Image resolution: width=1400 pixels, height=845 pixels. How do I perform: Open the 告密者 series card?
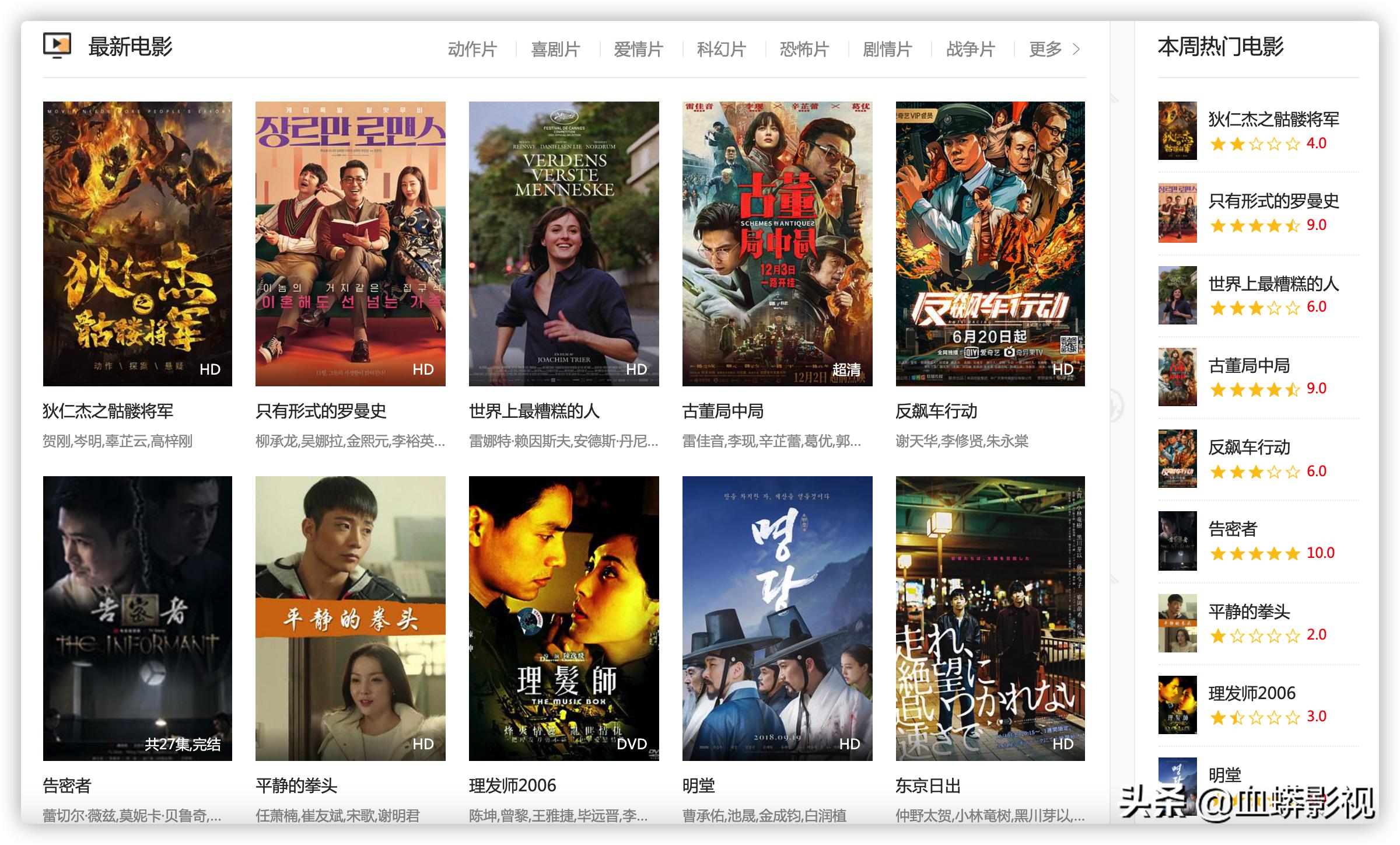click(x=138, y=618)
